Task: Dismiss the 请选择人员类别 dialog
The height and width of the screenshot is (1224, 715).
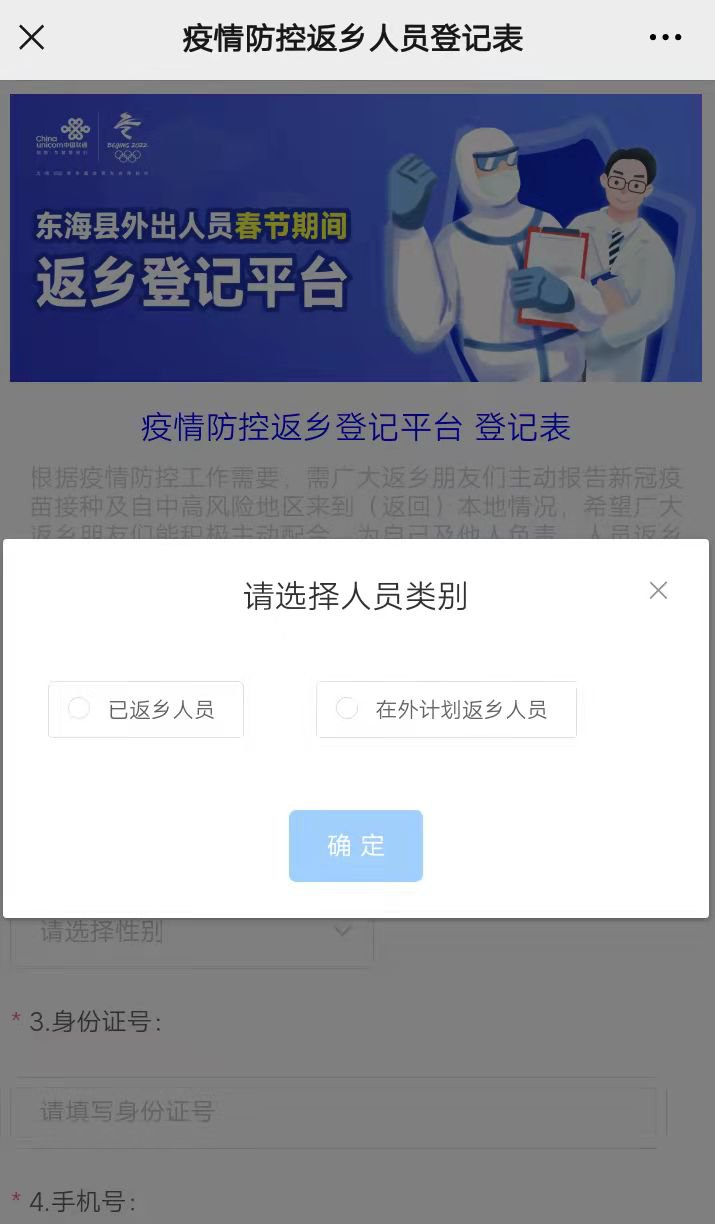Action: click(658, 591)
